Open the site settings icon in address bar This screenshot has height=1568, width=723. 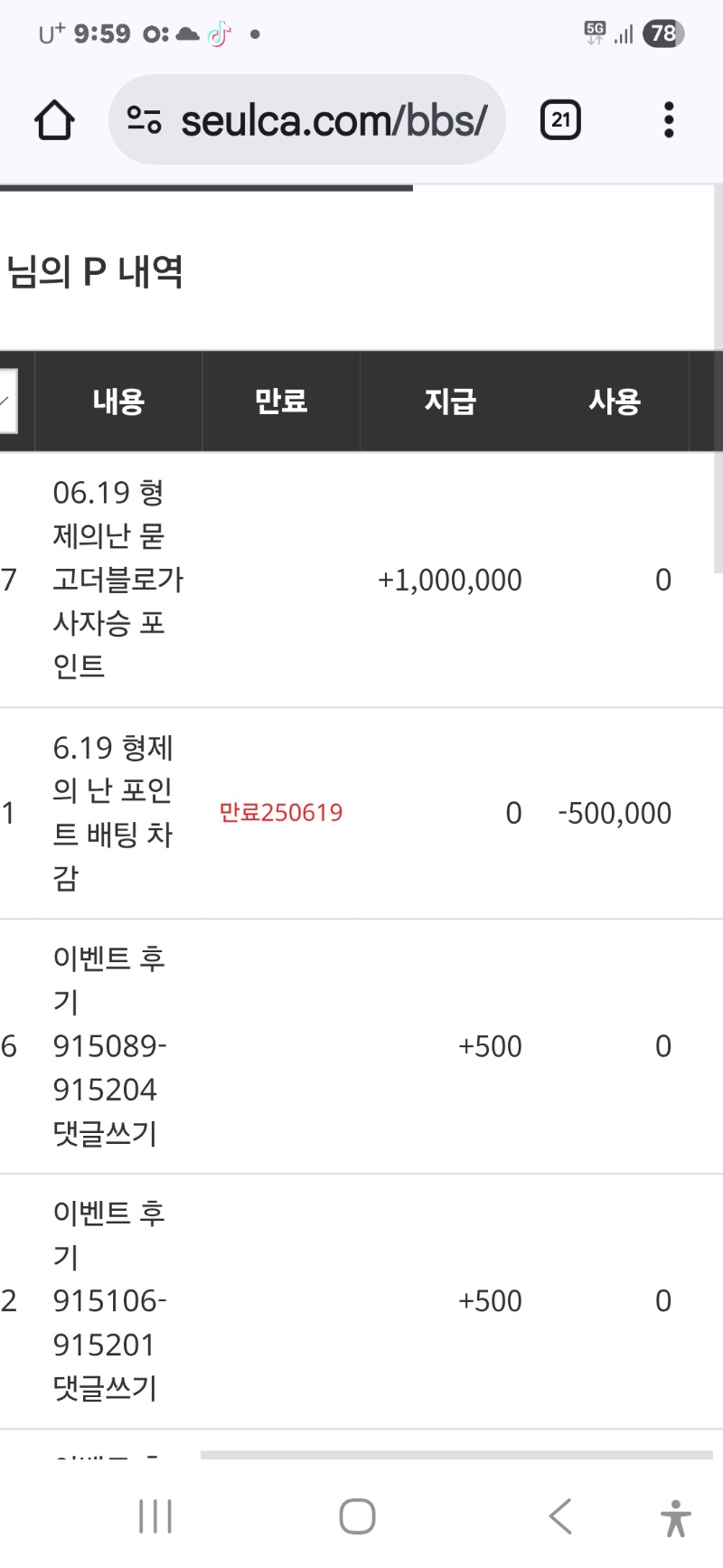point(144,119)
